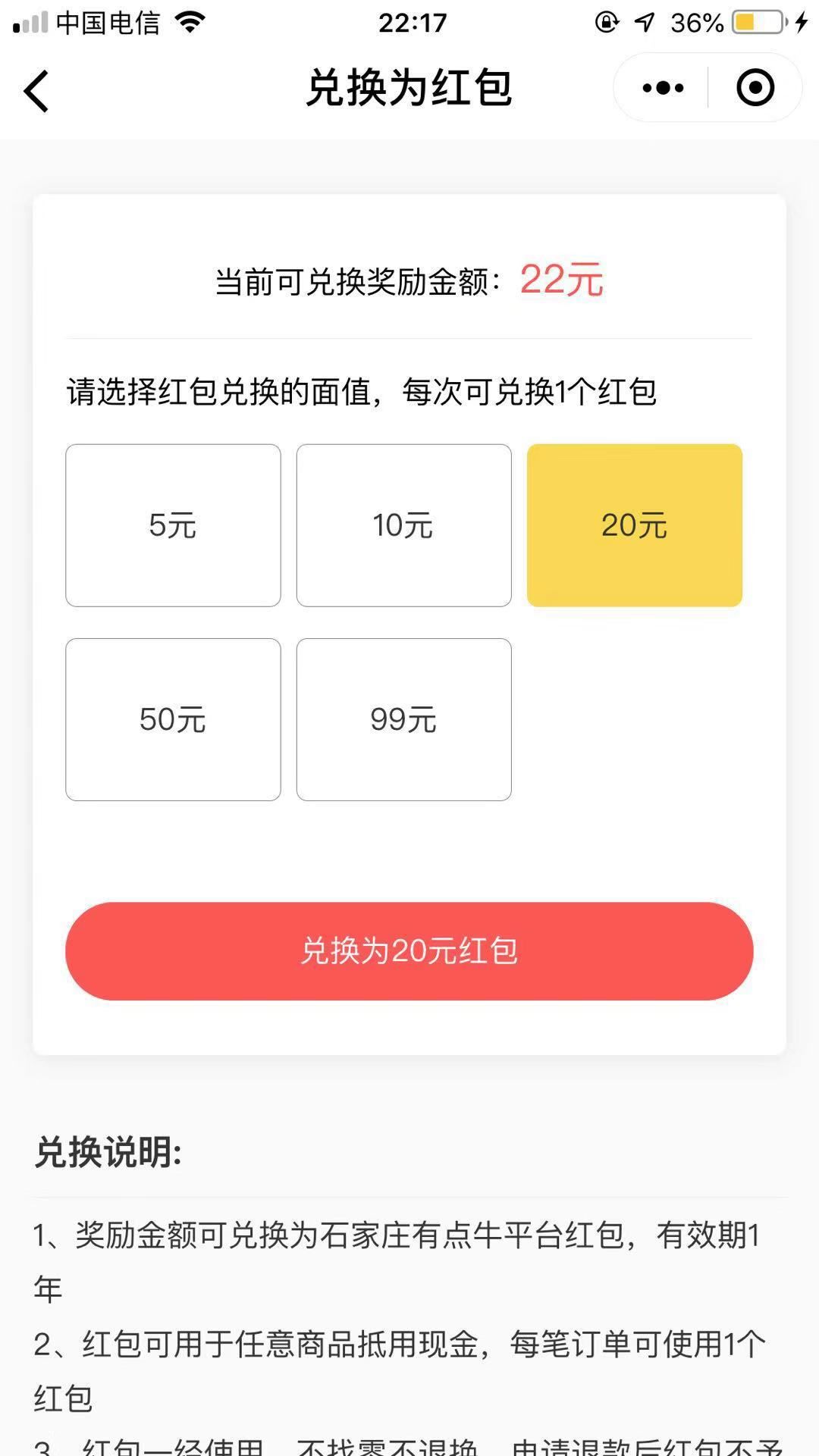Select the 5元 red packet value
Viewport: 819px width, 1456px height.
point(173,525)
